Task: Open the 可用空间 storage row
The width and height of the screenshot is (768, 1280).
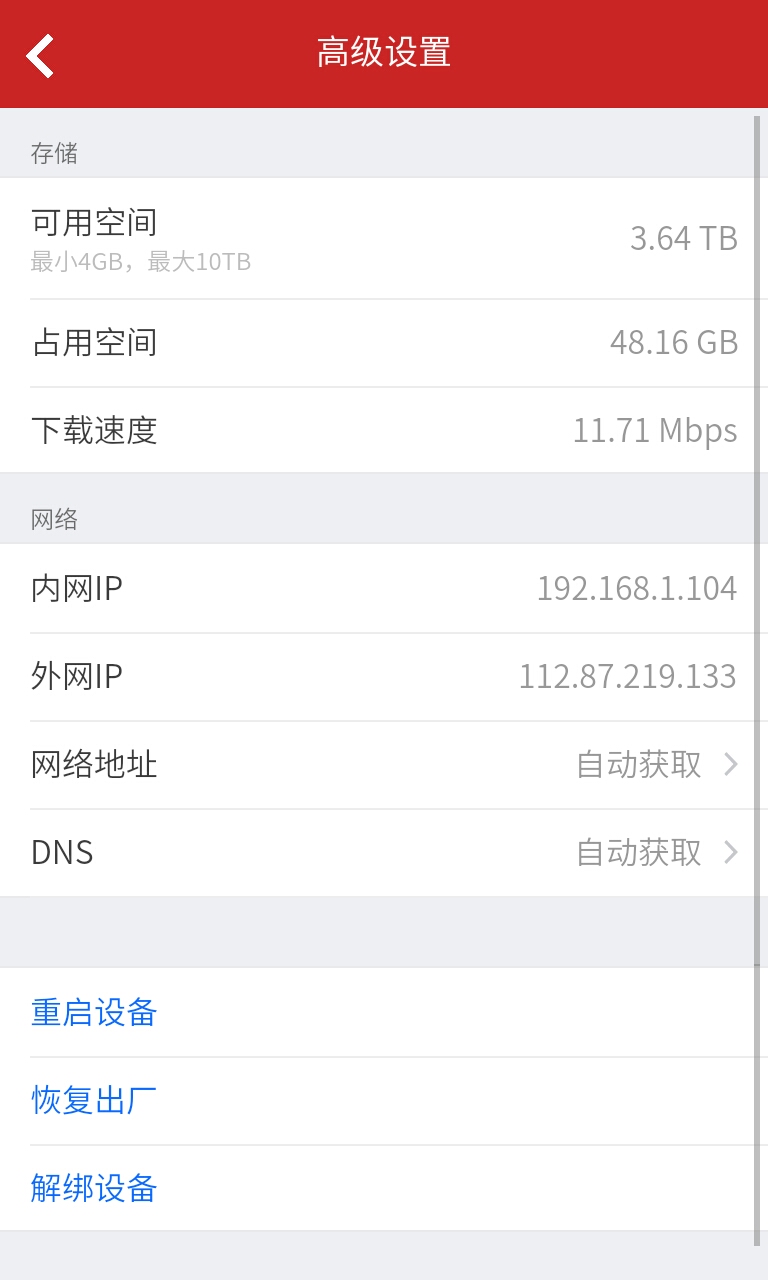Action: pos(384,238)
